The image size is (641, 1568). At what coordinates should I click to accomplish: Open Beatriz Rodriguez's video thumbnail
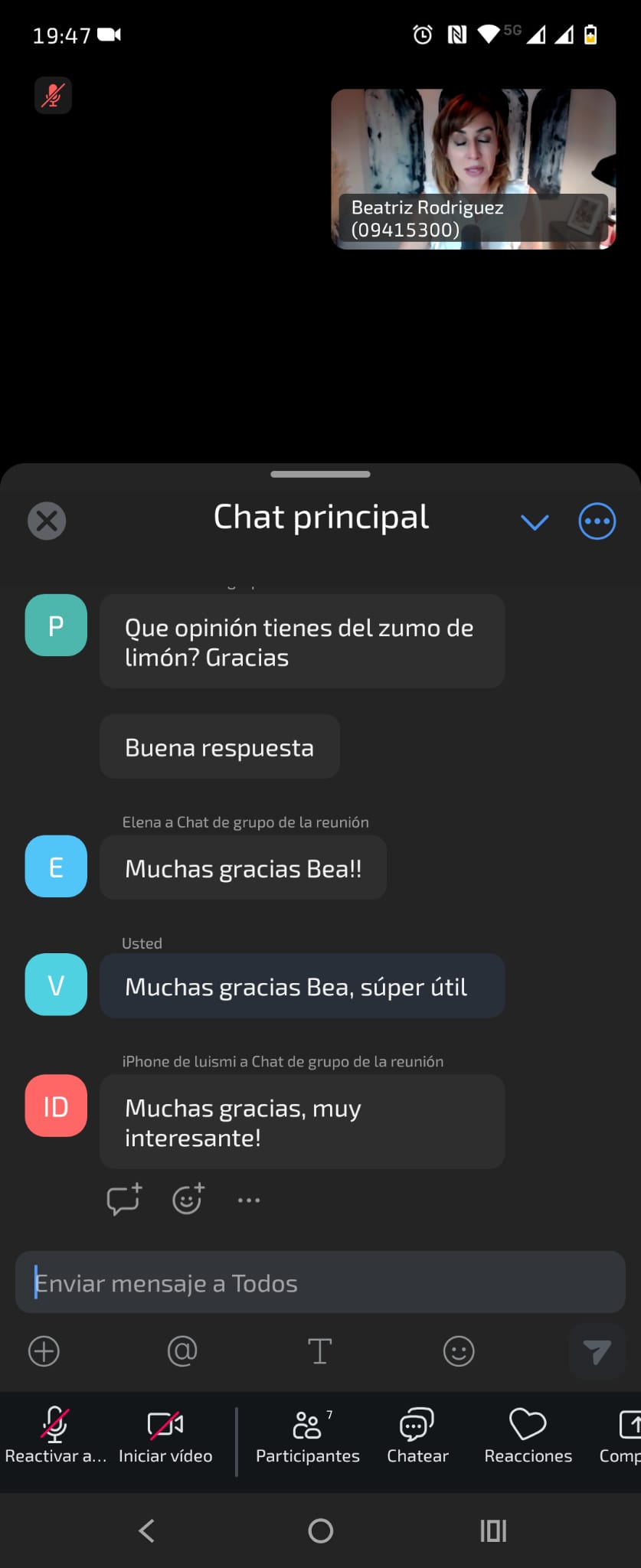pyautogui.click(x=473, y=168)
